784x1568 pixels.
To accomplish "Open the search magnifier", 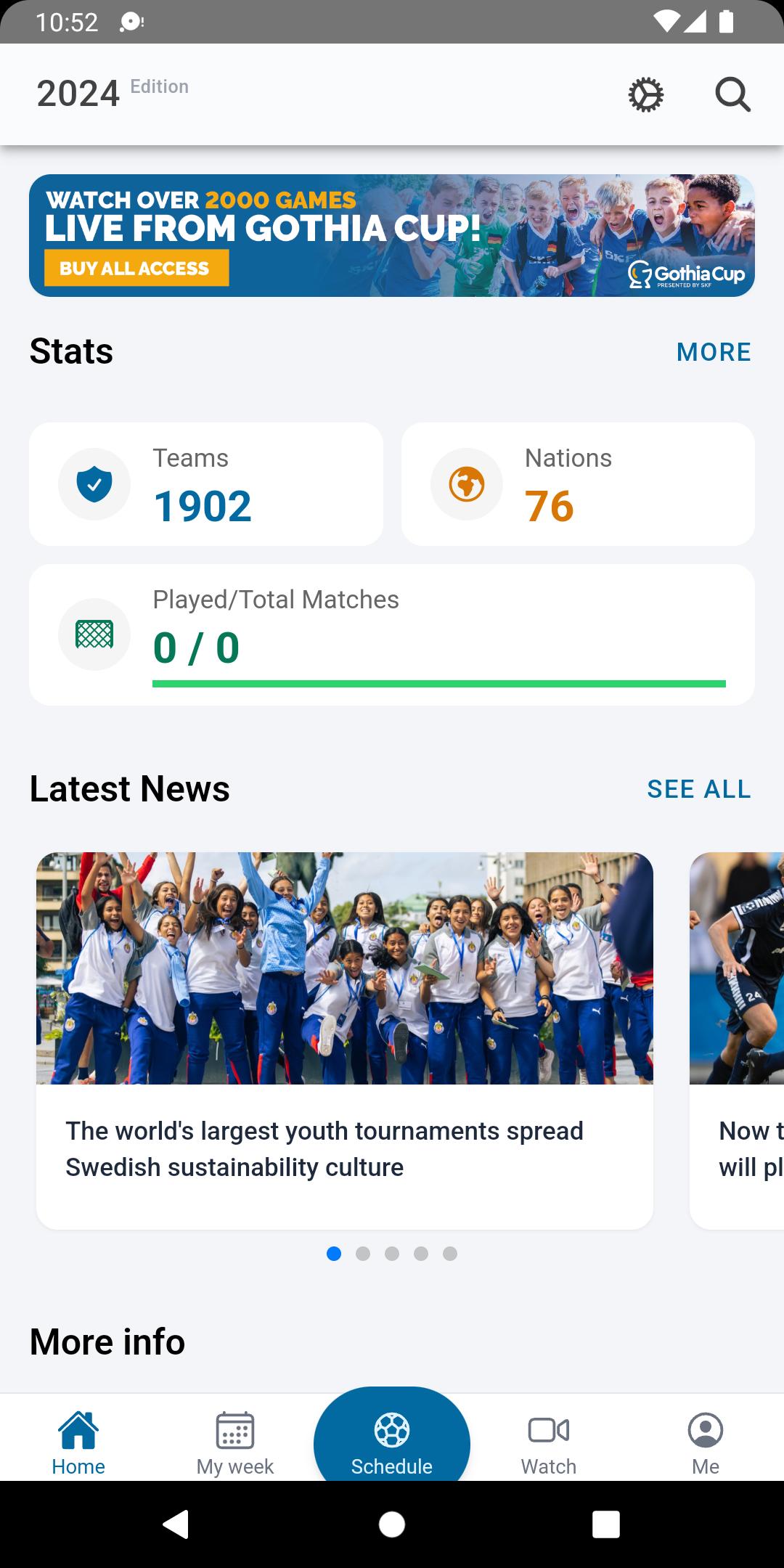I will (x=732, y=95).
